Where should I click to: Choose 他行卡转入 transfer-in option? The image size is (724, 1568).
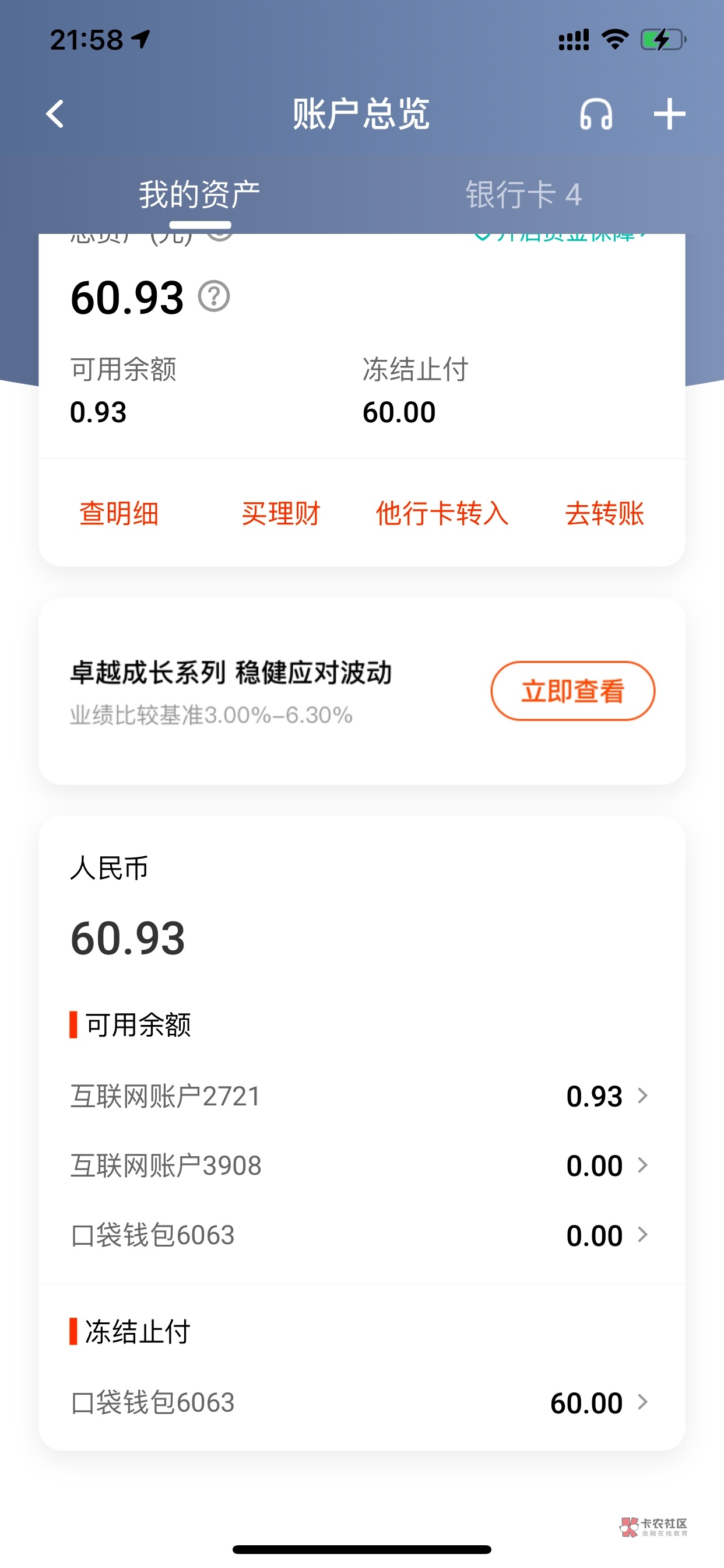[x=442, y=513]
